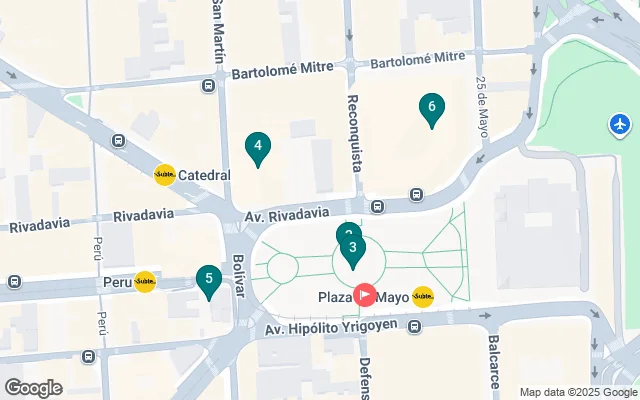Tap map marker number 4
640x400 pixels.
point(258,149)
